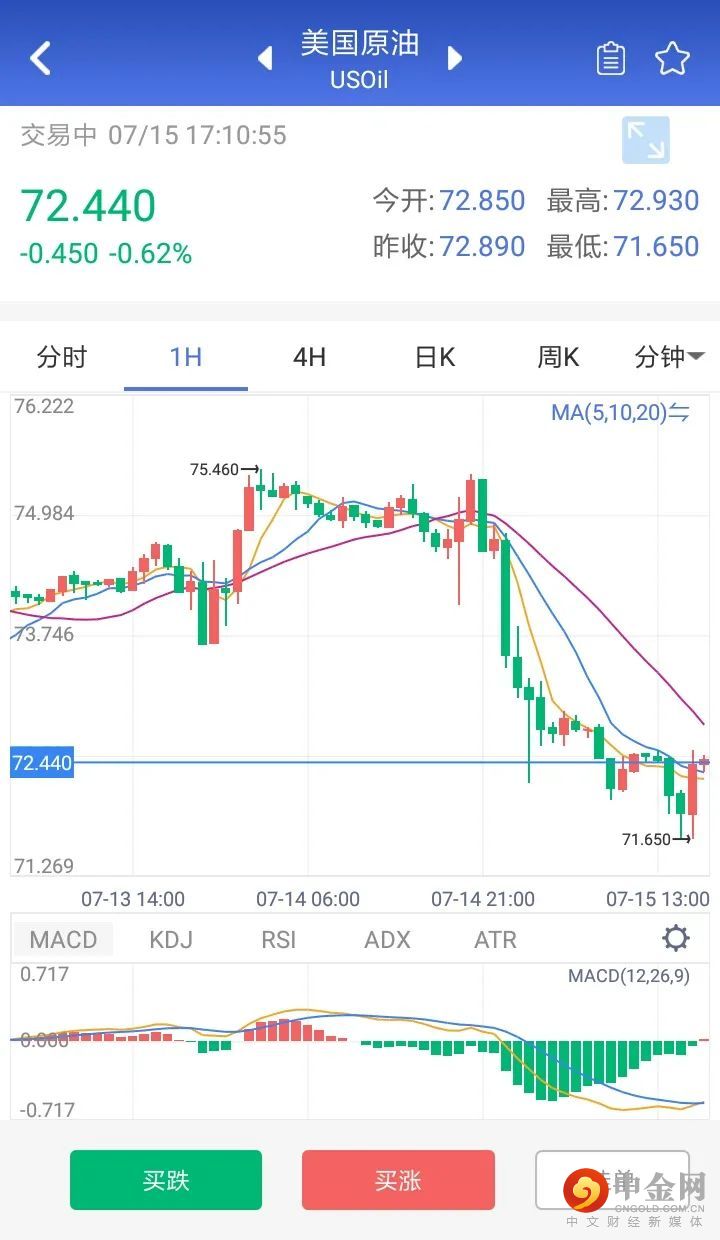720x1240 pixels.
Task: Expand chart to fullscreen
Action: pos(645,140)
